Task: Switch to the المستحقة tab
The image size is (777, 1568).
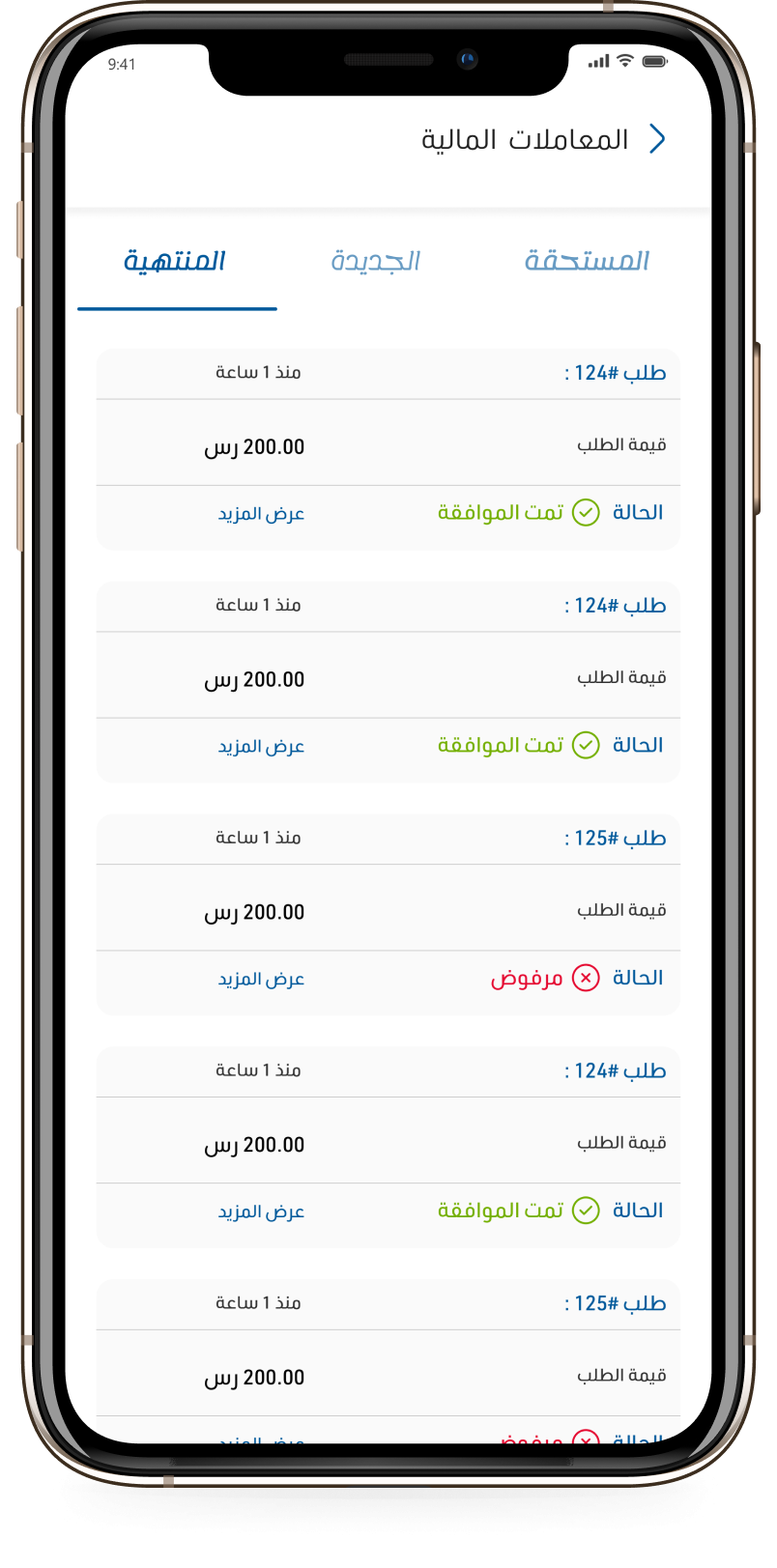Action: 587,261
